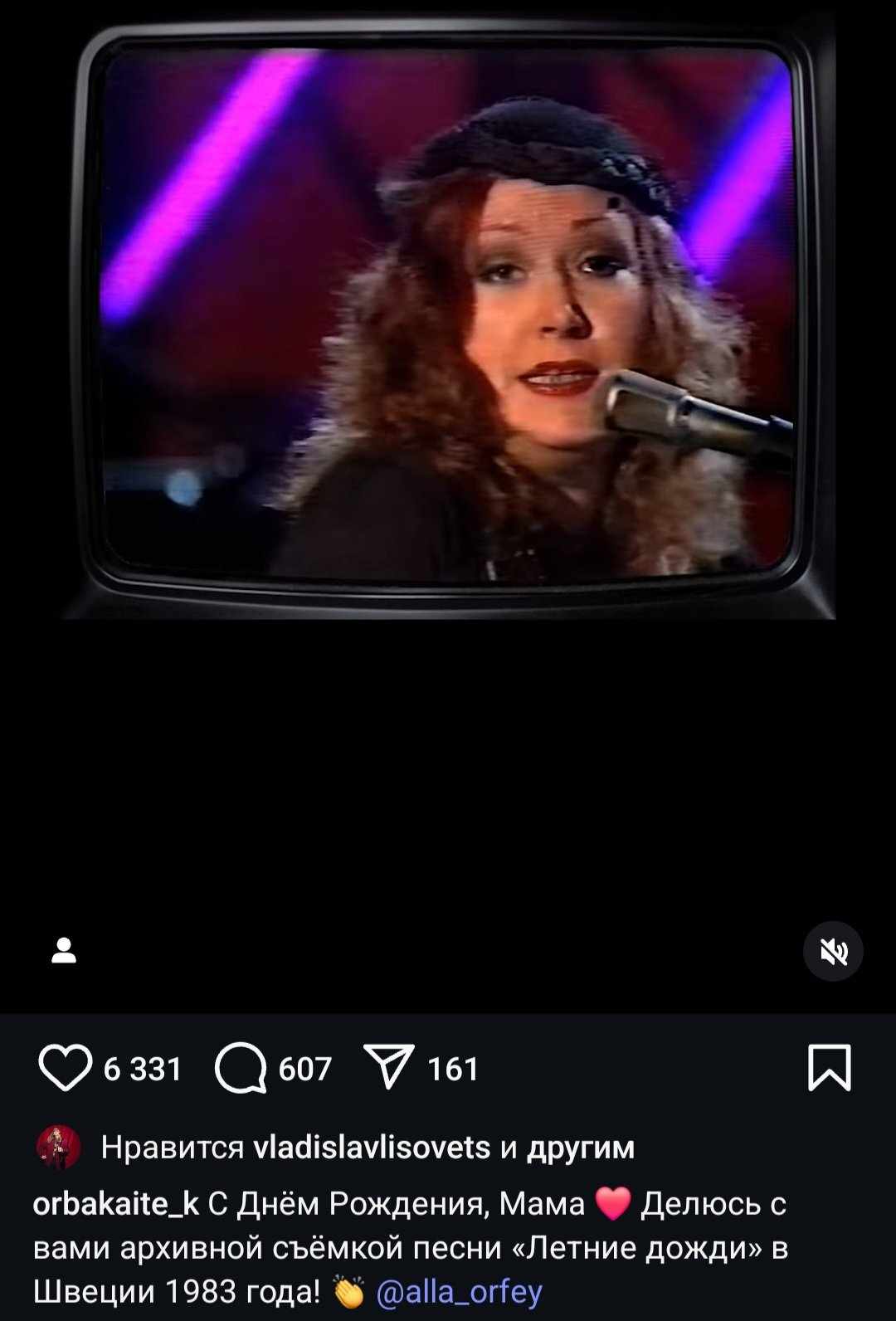Open orbakaite_k's profile from the caption

(115, 1203)
